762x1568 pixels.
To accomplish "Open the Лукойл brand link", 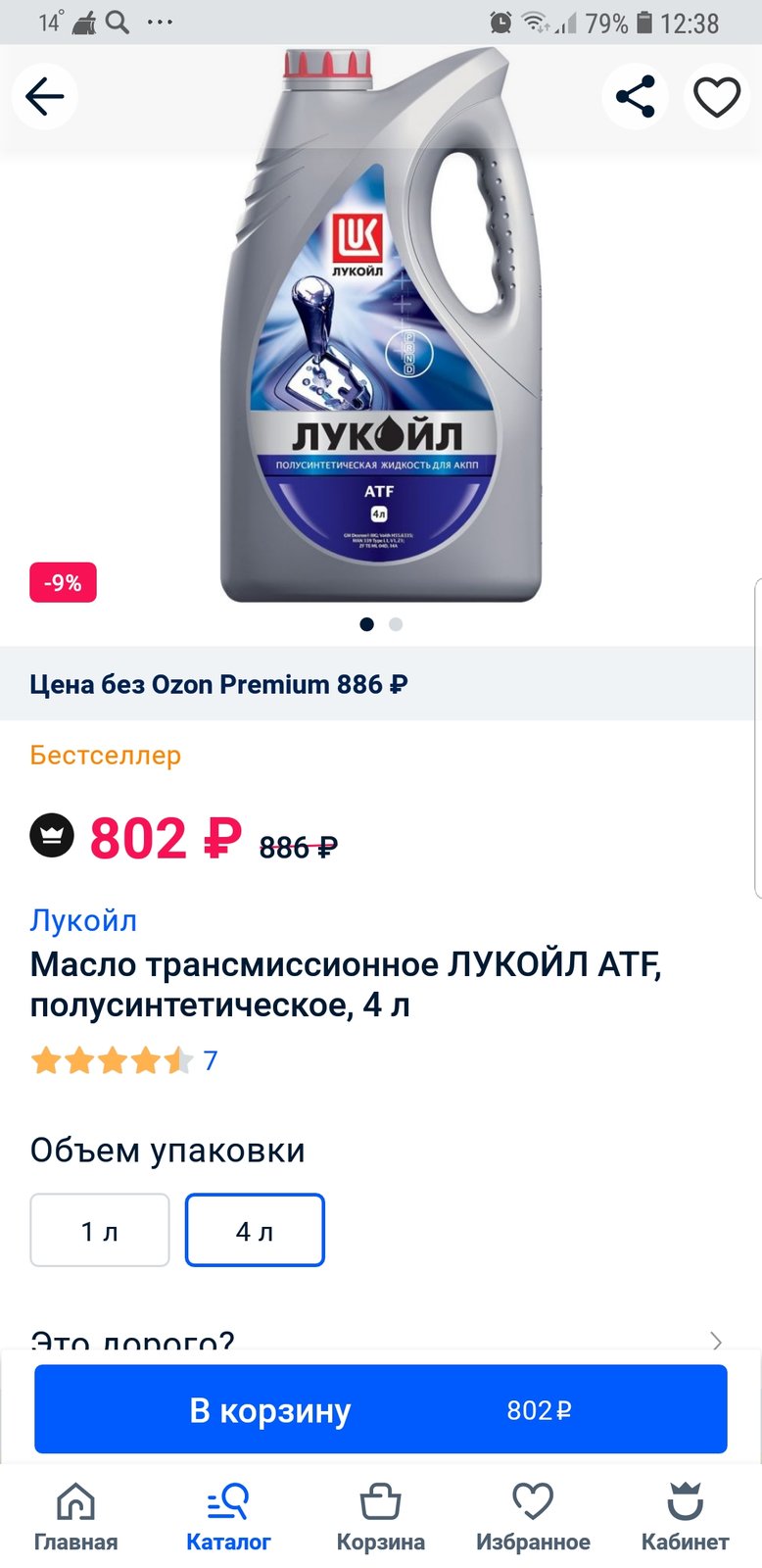I will (83, 920).
